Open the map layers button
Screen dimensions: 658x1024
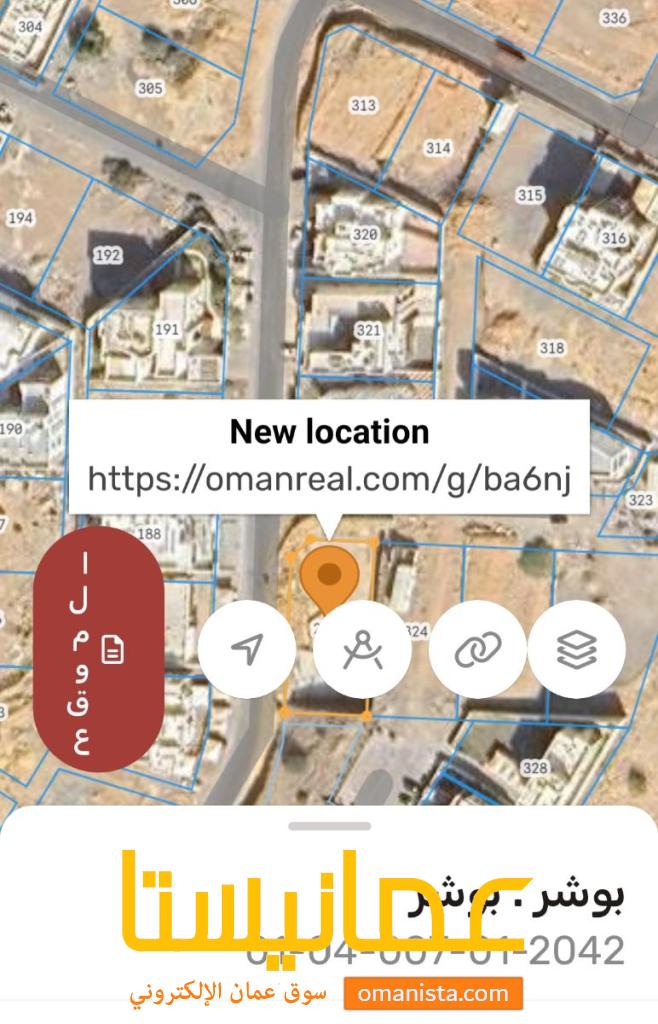click(x=577, y=649)
